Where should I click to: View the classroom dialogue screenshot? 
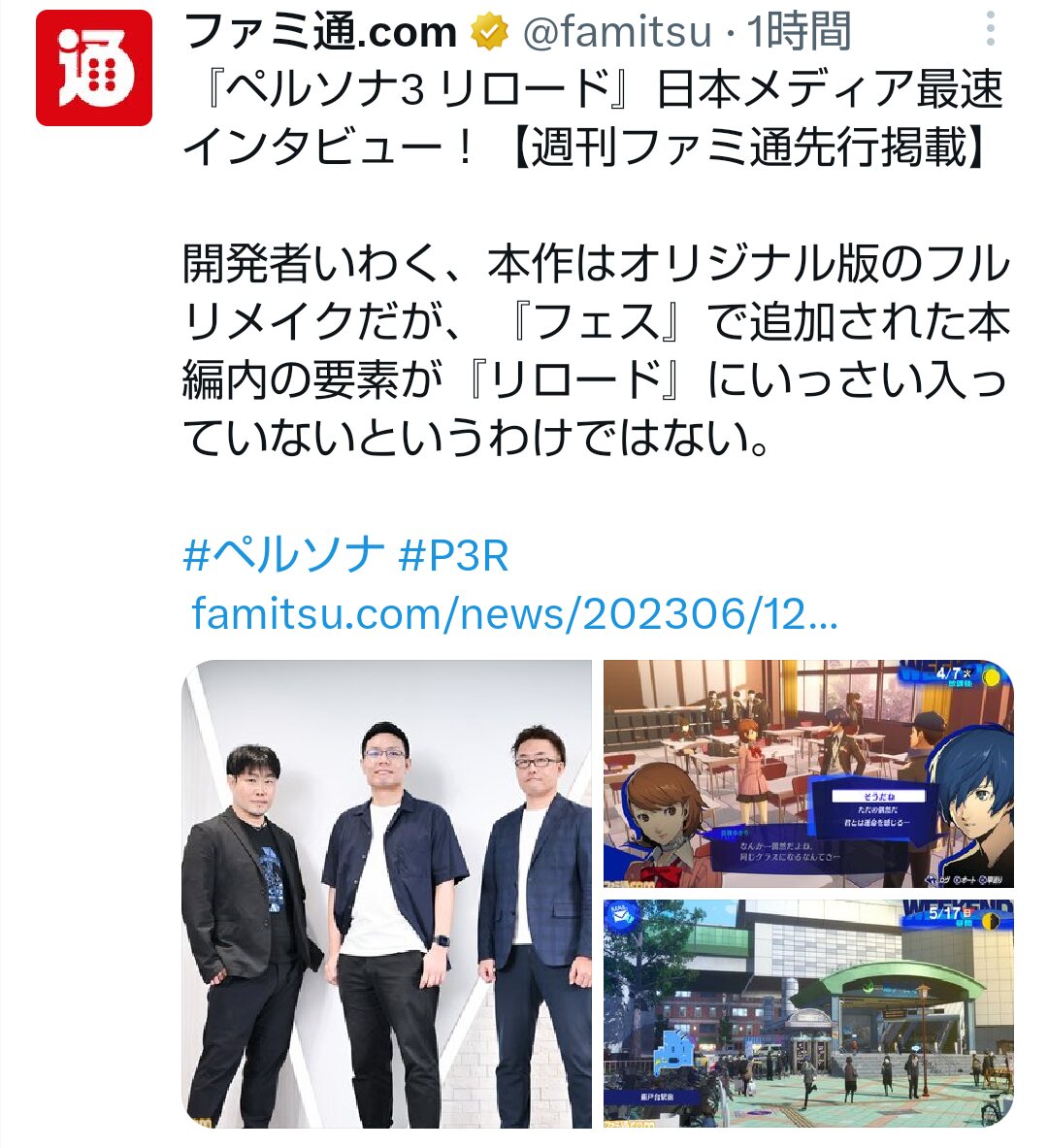808,773
